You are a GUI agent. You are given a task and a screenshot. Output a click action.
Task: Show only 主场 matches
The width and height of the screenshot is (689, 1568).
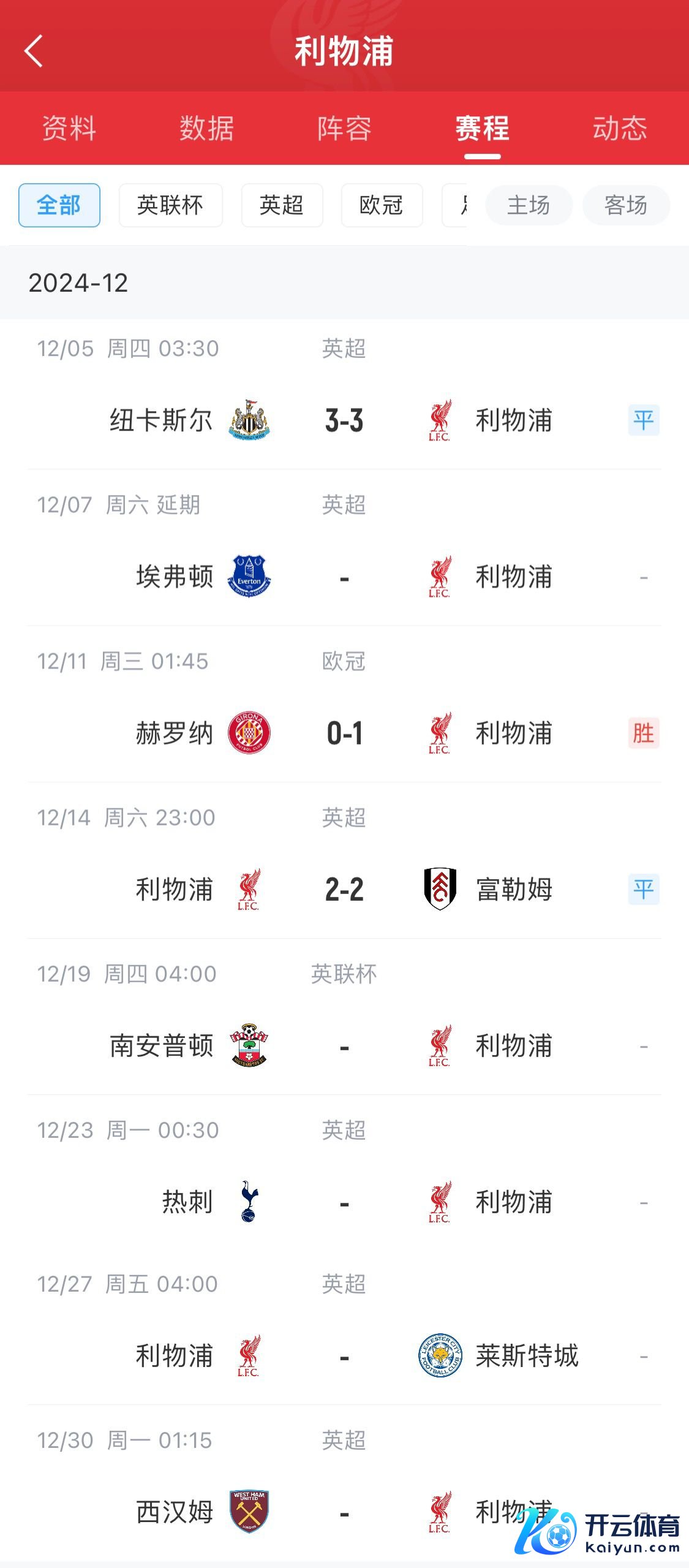(529, 205)
